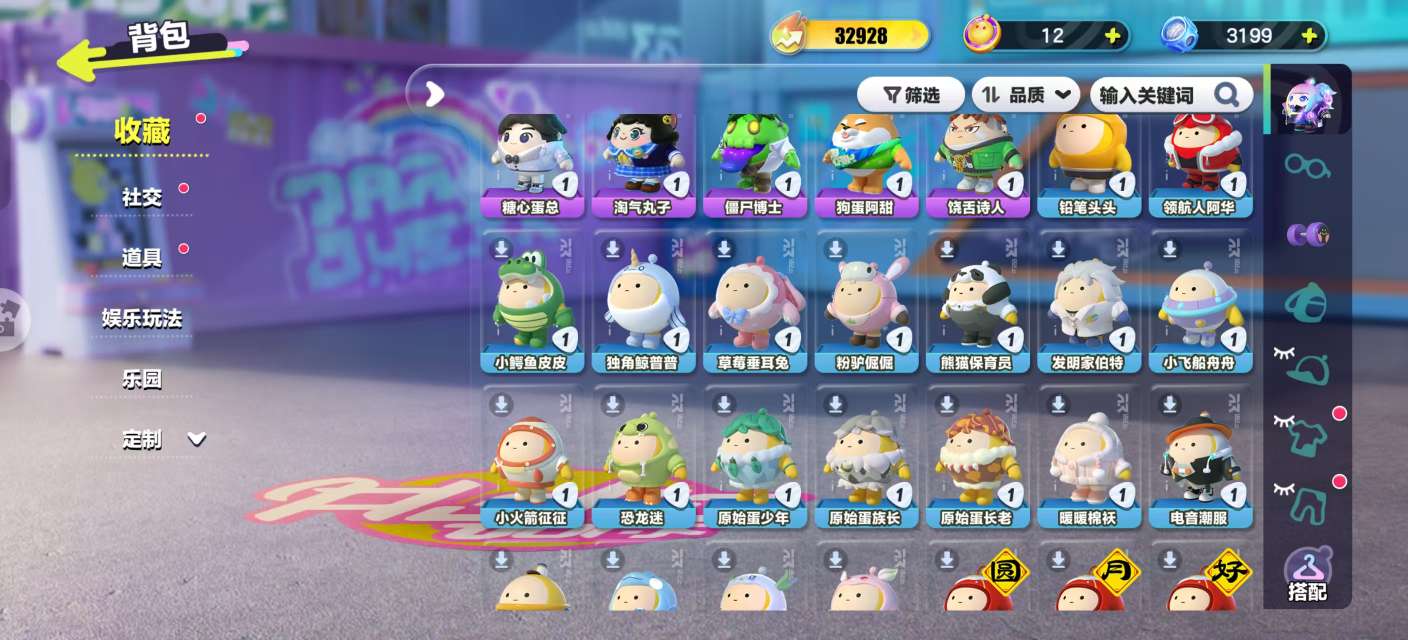Add more blue gems showing 3199
Viewport: 1408px width, 640px height.
tap(1309, 36)
